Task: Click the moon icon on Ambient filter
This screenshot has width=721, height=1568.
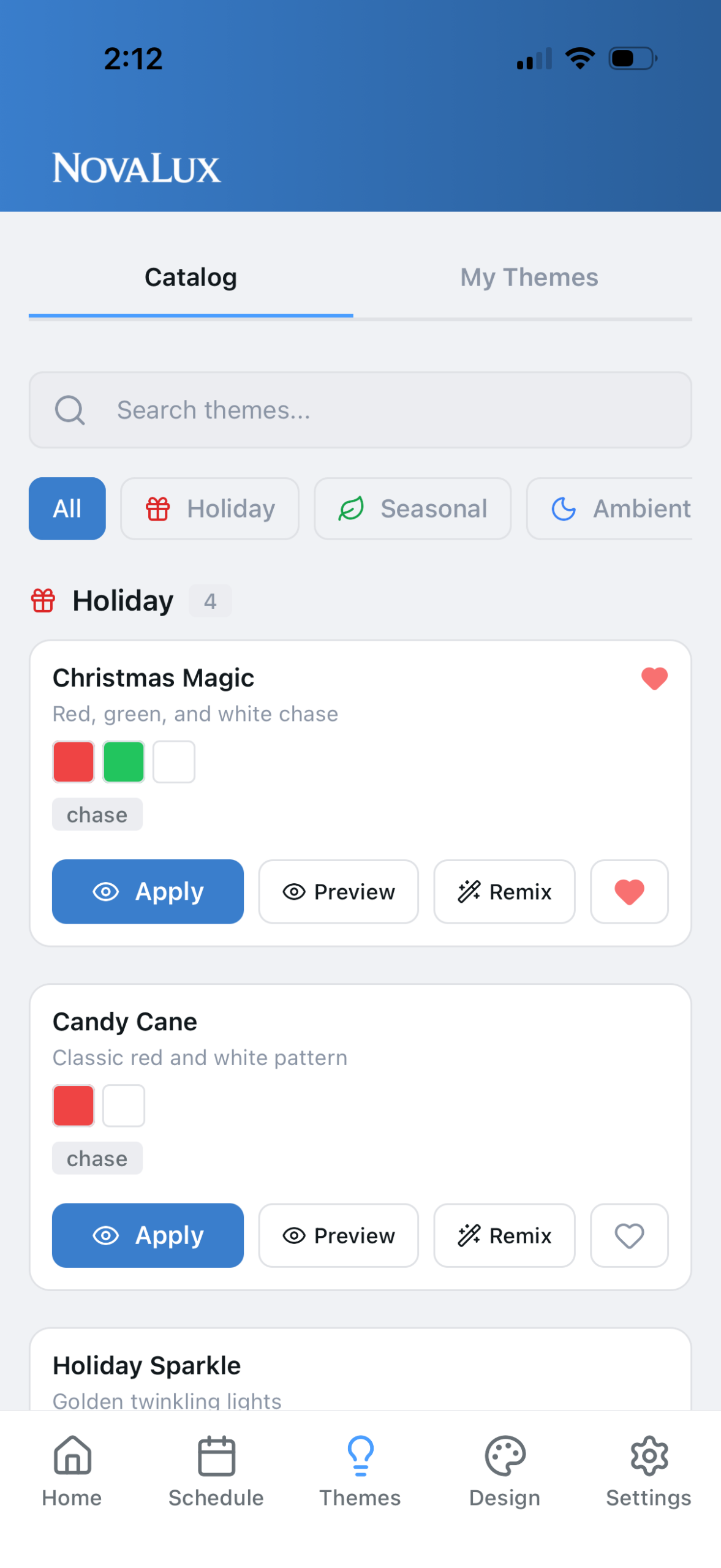Action: [x=564, y=508]
